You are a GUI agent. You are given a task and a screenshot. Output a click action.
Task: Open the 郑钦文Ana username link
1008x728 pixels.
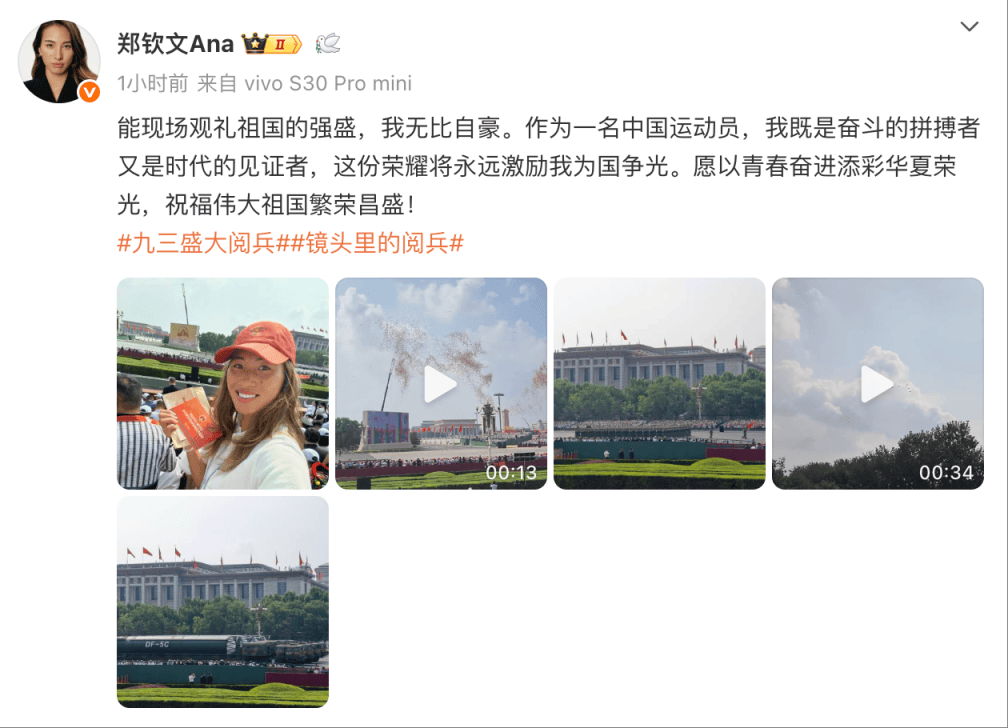[175, 44]
